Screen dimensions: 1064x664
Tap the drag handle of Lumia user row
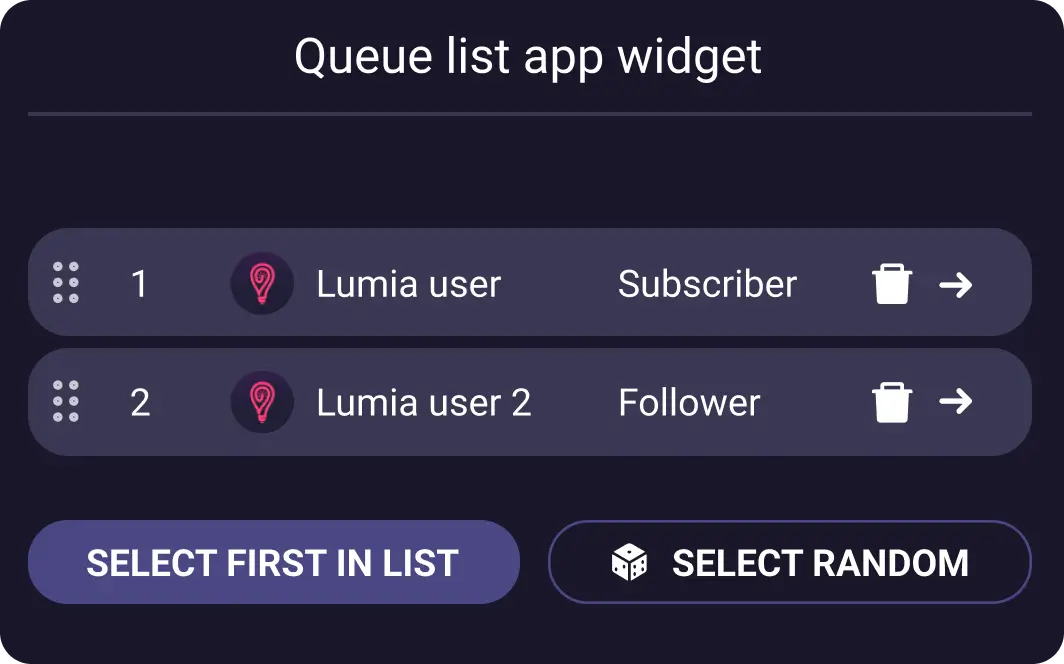(x=66, y=283)
